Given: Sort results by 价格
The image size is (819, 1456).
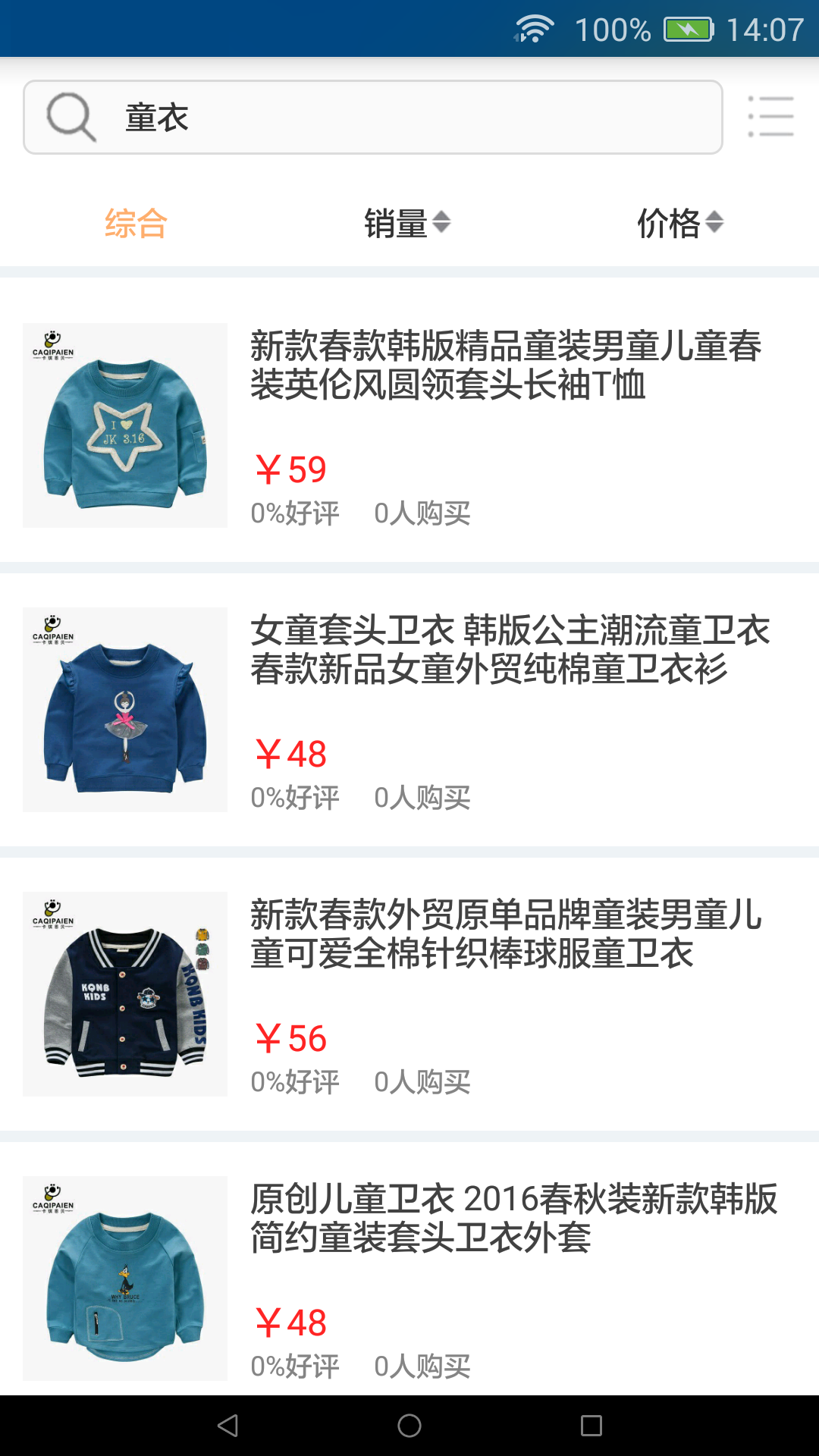Looking at the screenshot, I should (679, 224).
